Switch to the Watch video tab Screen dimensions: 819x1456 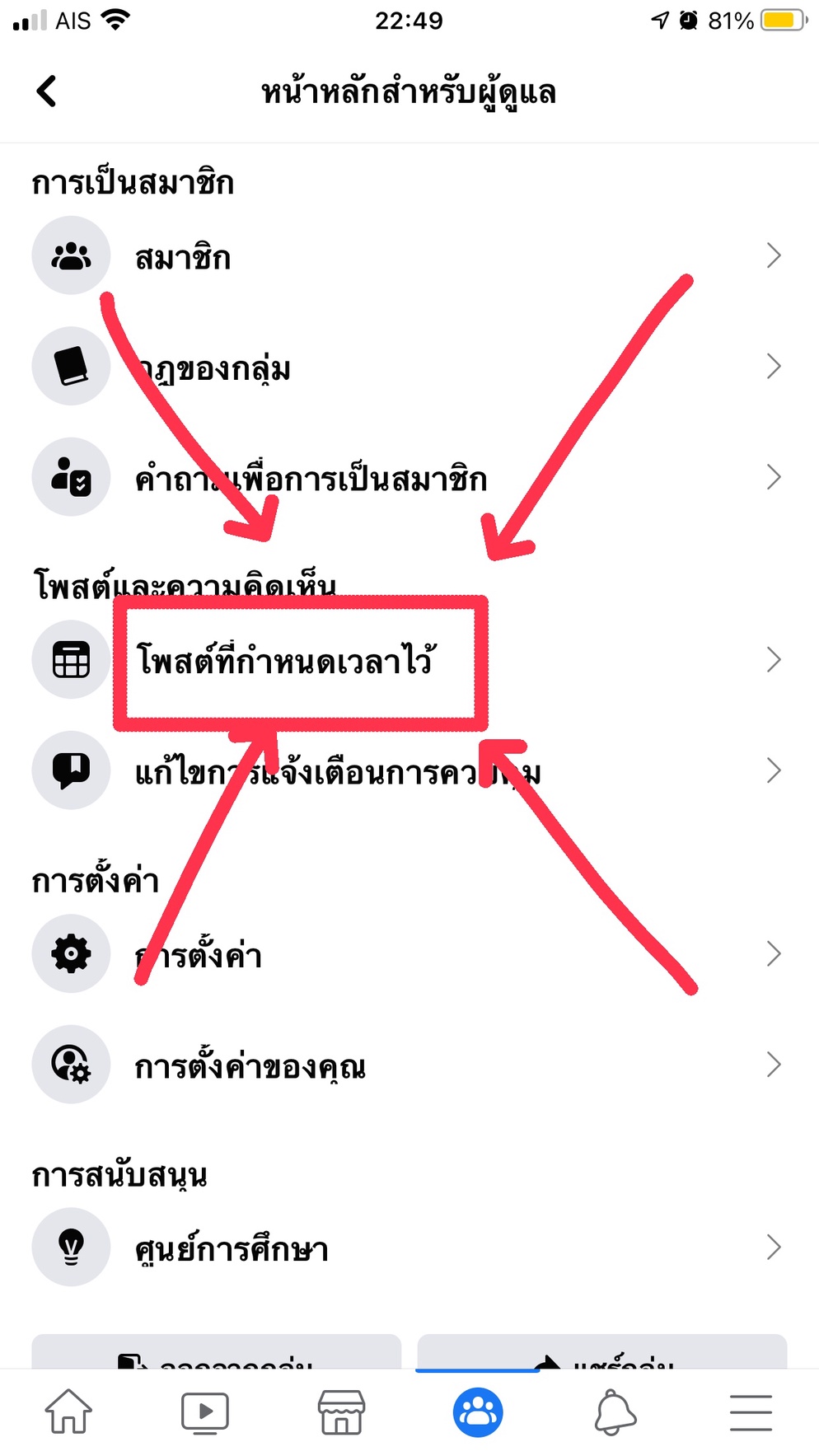[x=204, y=1412]
